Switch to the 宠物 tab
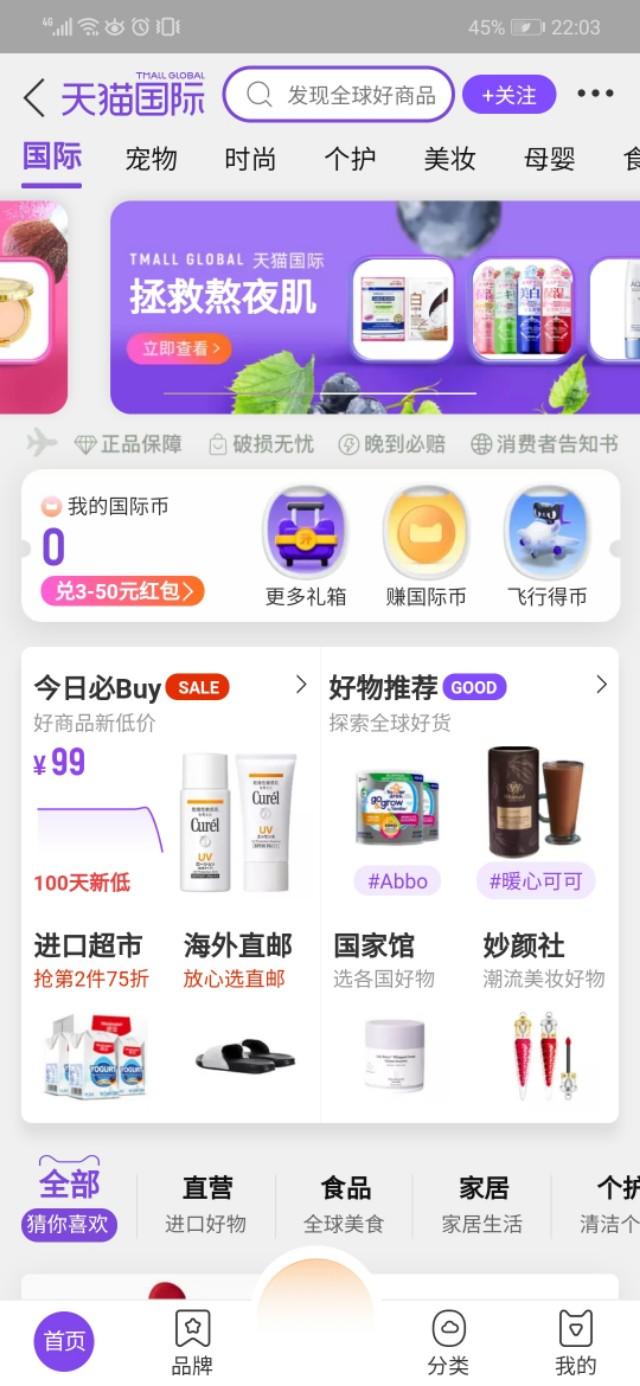 click(x=151, y=159)
